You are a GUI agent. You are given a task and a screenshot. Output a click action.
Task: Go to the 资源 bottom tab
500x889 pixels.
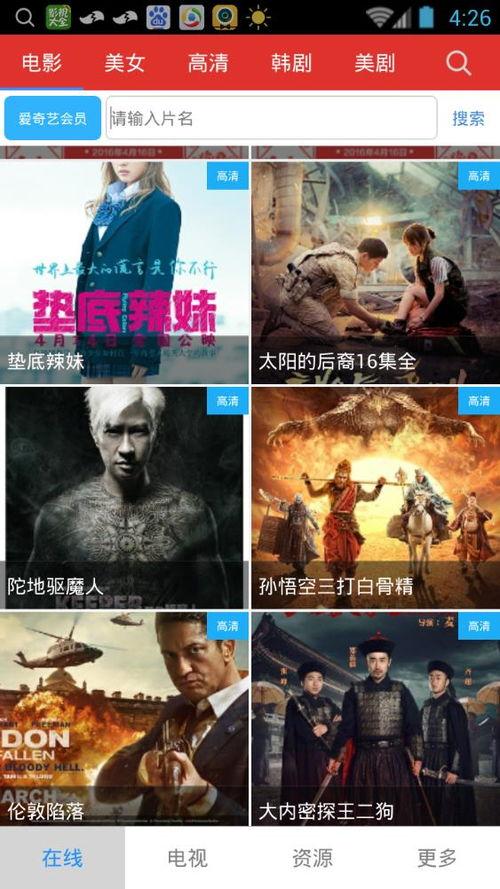coord(312,858)
